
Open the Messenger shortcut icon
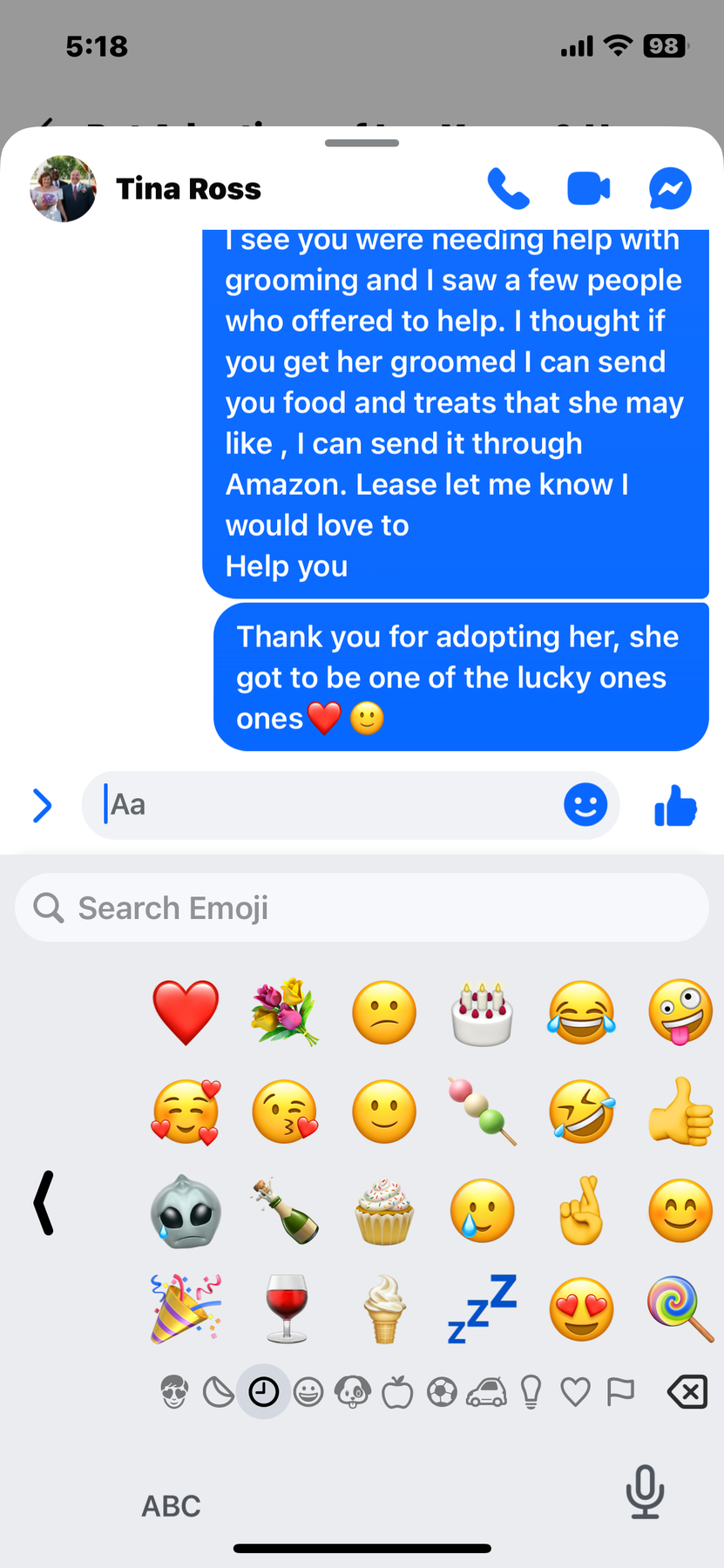[x=669, y=188]
